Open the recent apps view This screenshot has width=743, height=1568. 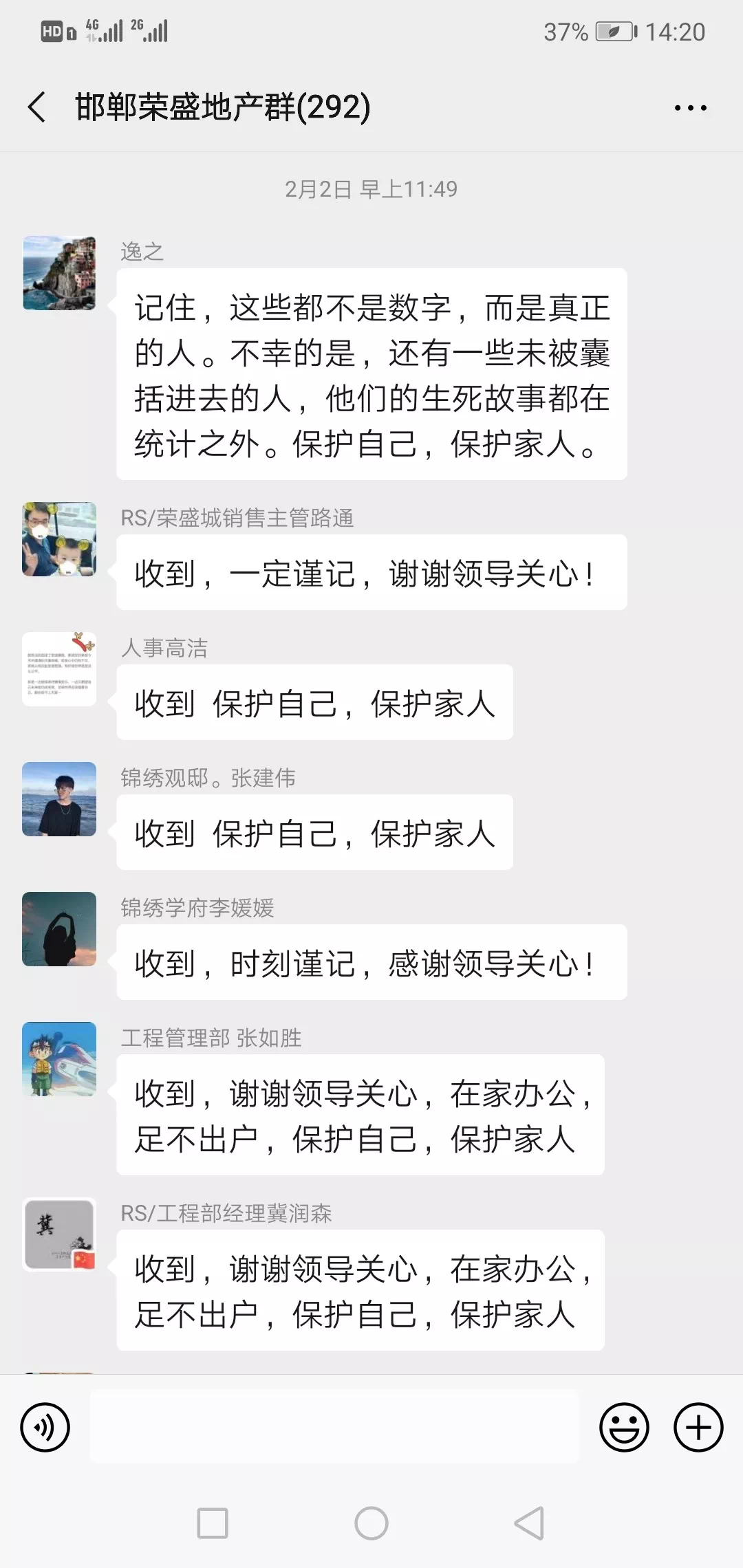click(213, 1523)
